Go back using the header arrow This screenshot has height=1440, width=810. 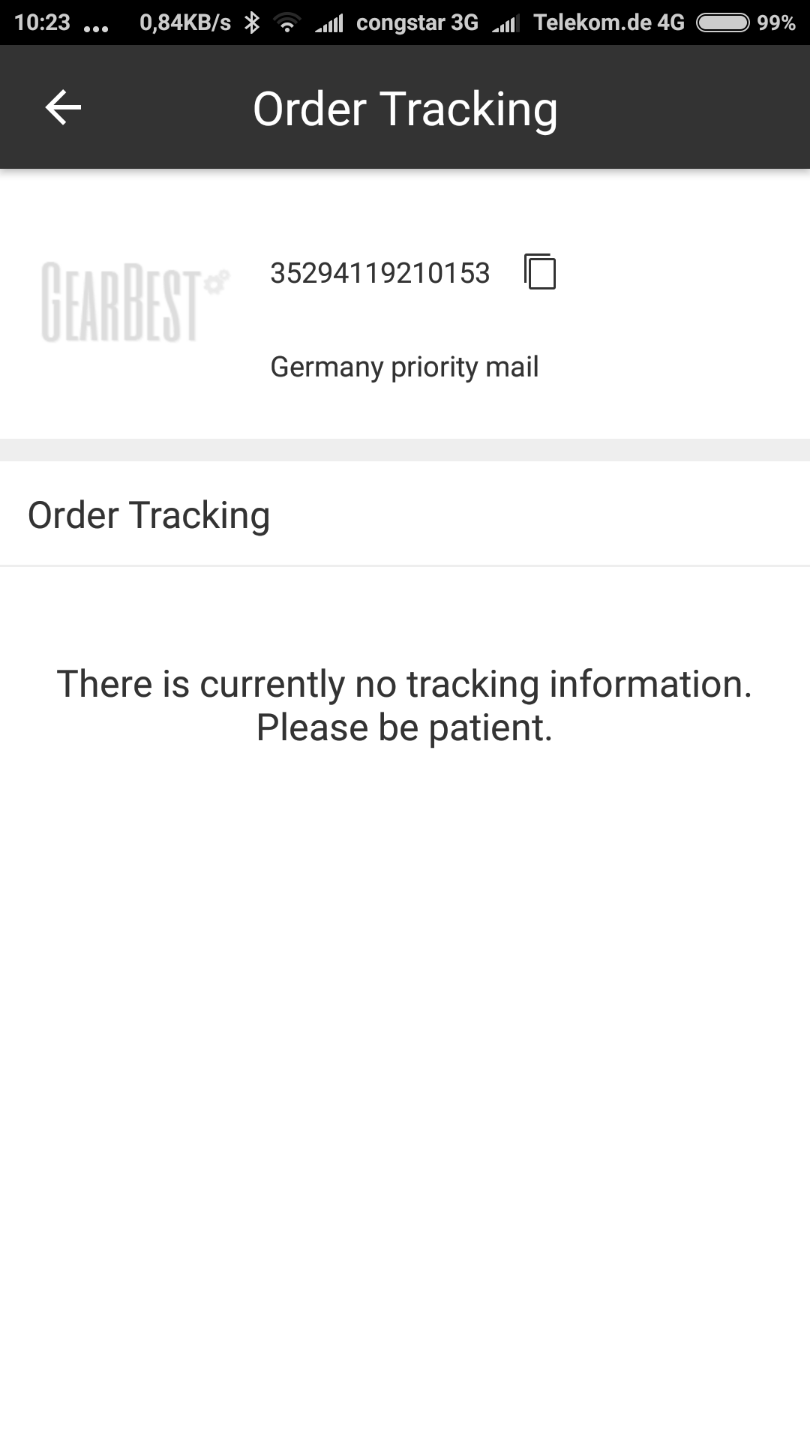tap(63, 108)
